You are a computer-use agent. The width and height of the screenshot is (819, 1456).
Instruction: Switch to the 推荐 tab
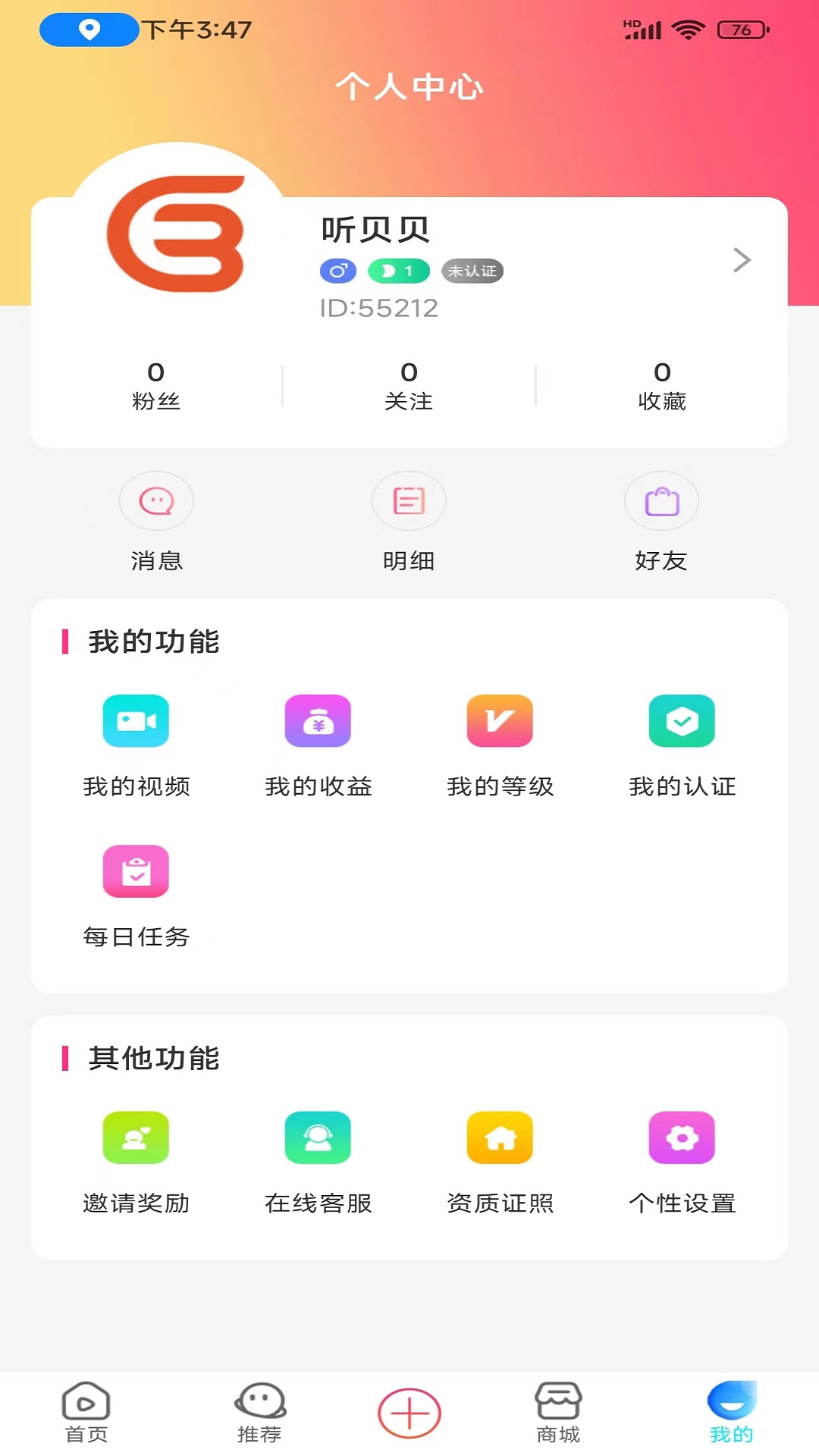tap(259, 1412)
